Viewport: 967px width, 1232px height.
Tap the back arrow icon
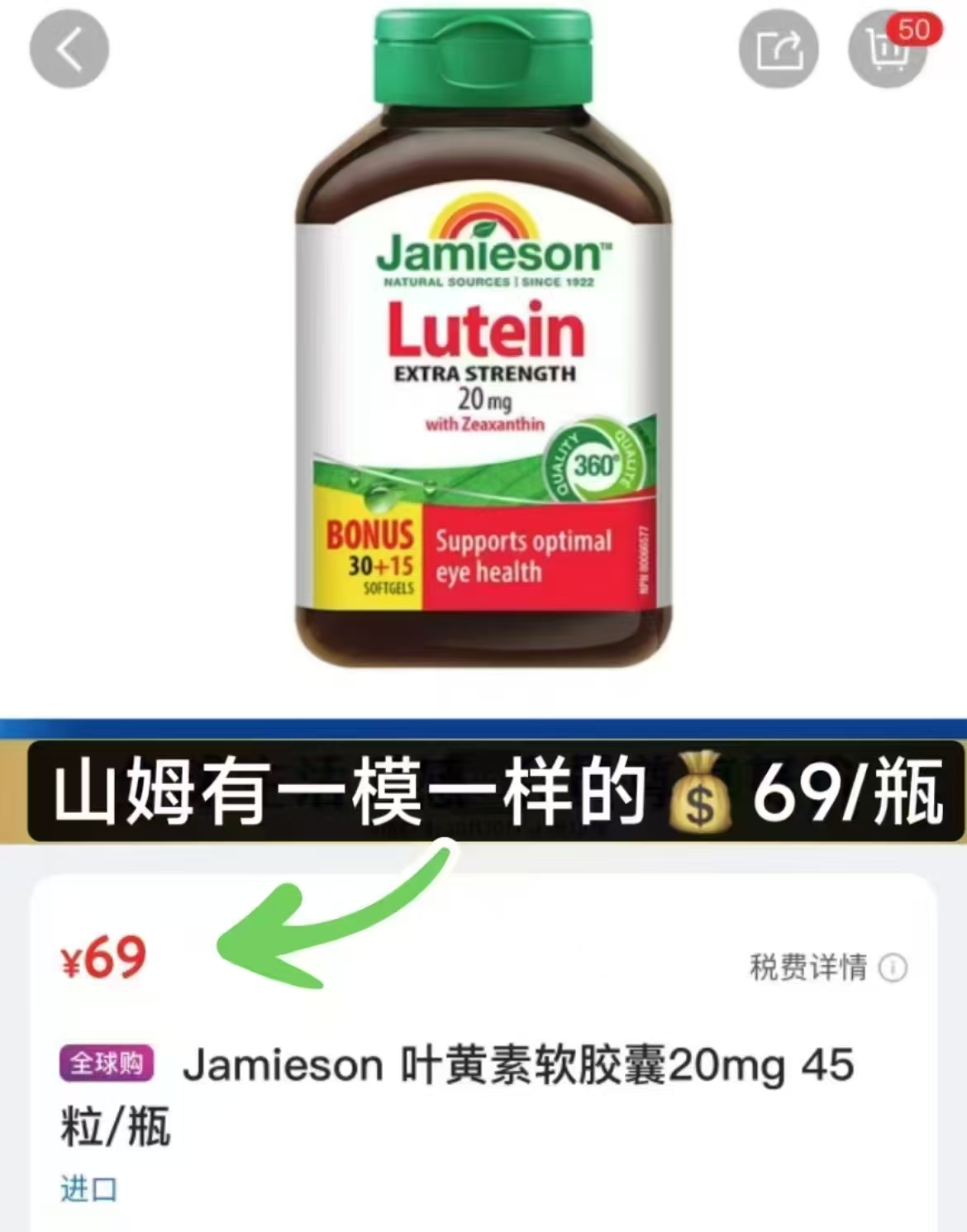tap(69, 47)
